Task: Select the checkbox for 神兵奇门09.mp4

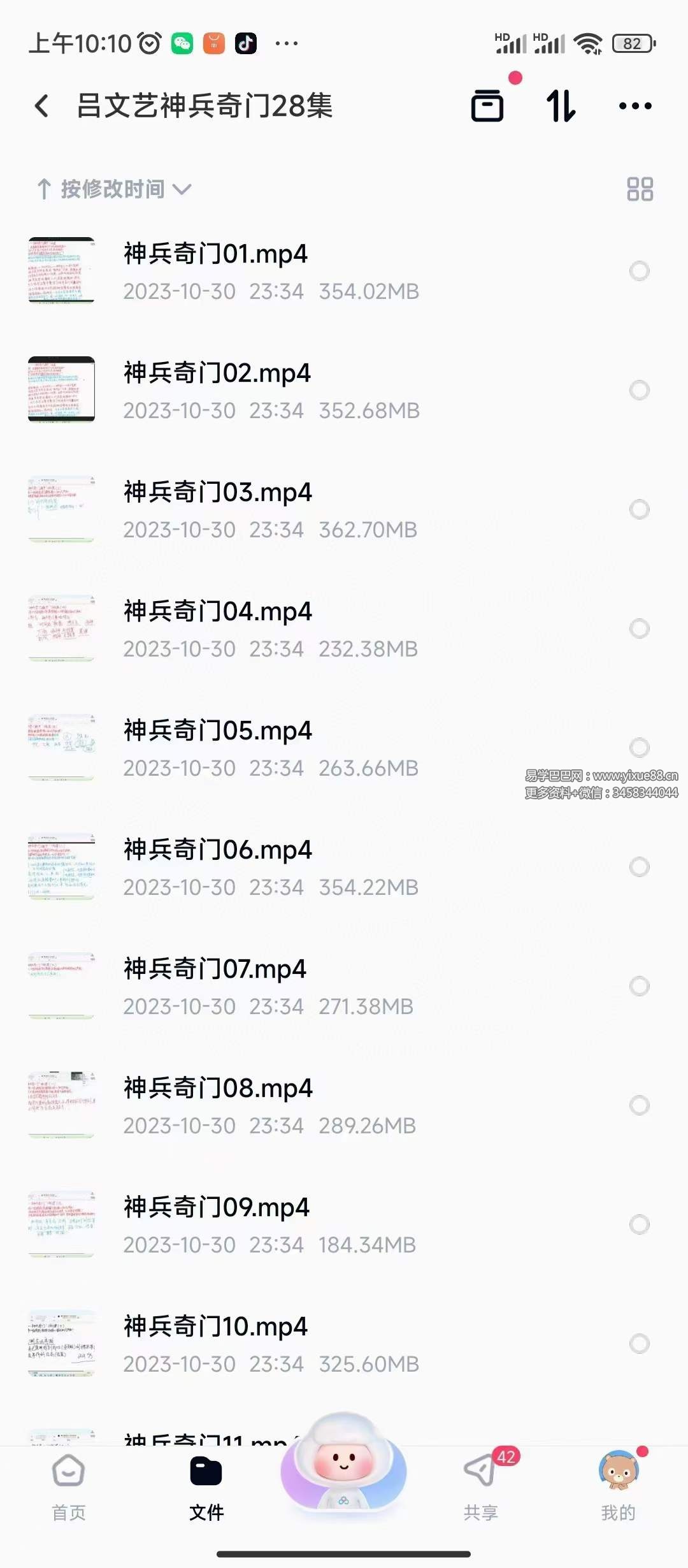Action: (639, 1224)
